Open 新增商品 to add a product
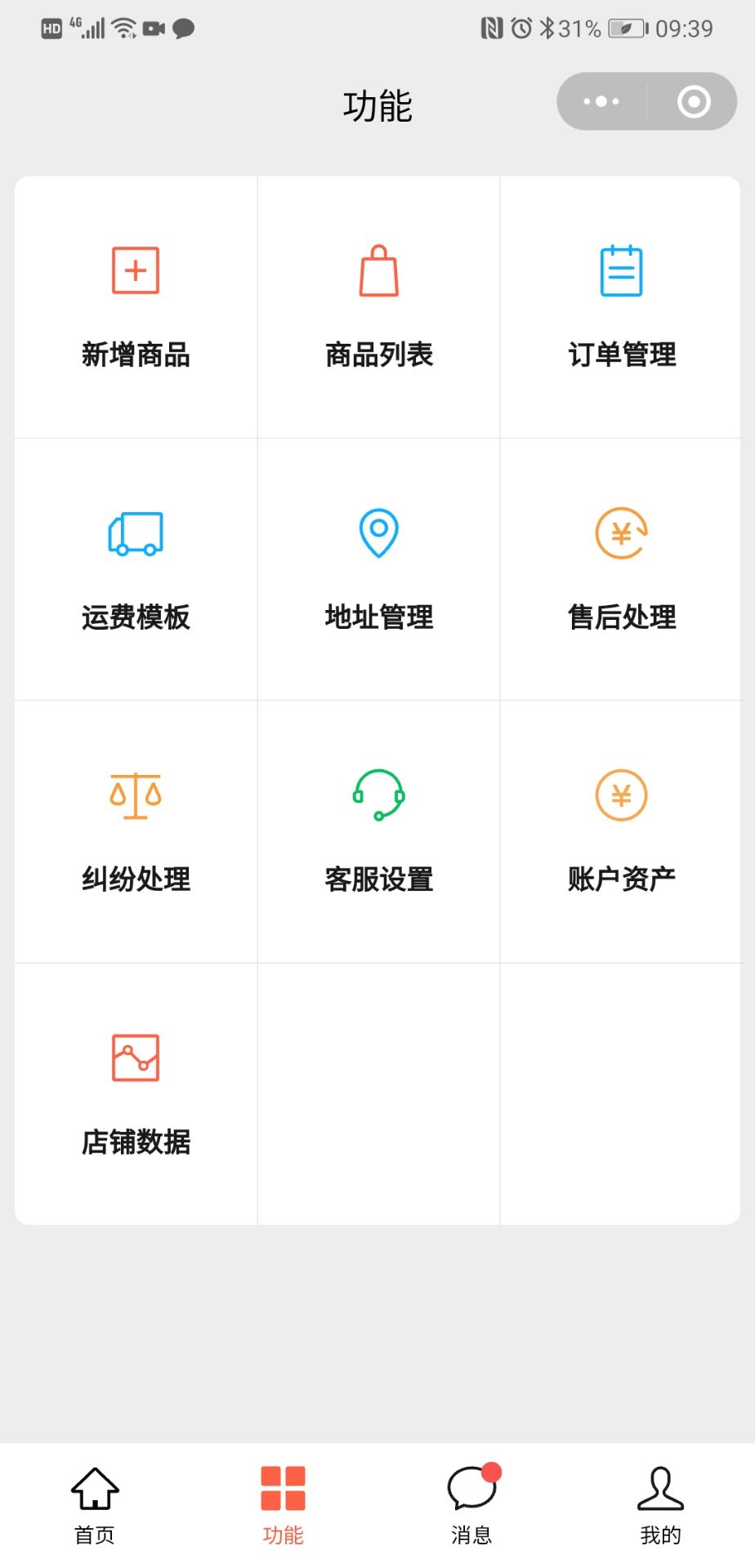 (136, 307)
